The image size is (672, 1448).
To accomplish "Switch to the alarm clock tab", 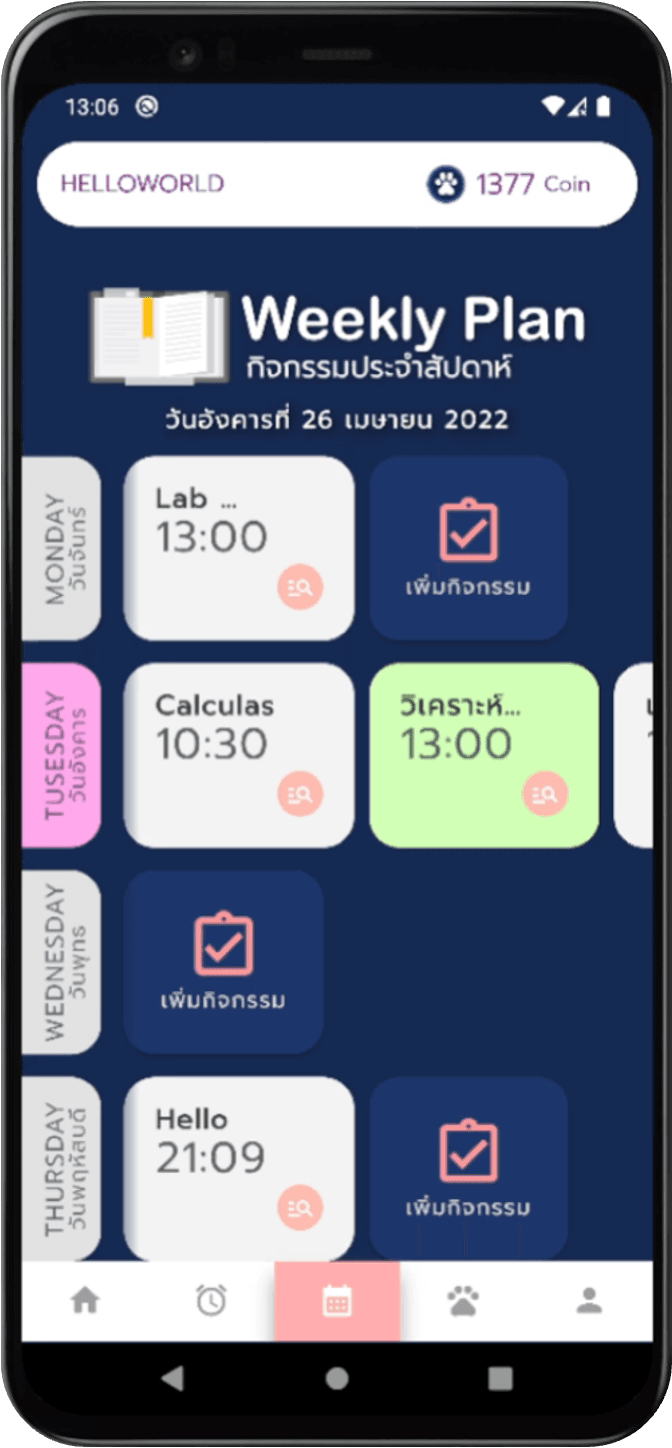I will pos(211,1300).
